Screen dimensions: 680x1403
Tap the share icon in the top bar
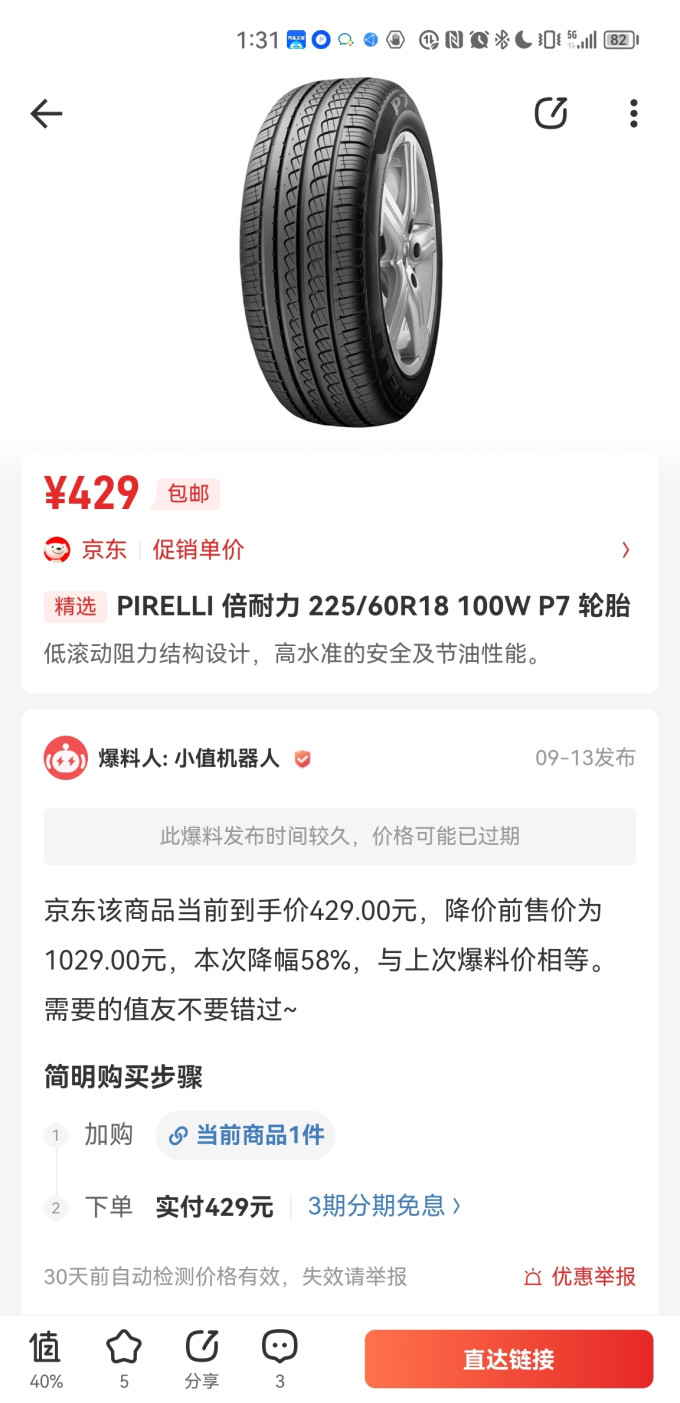pyautogui.click(x=551, y=113)
